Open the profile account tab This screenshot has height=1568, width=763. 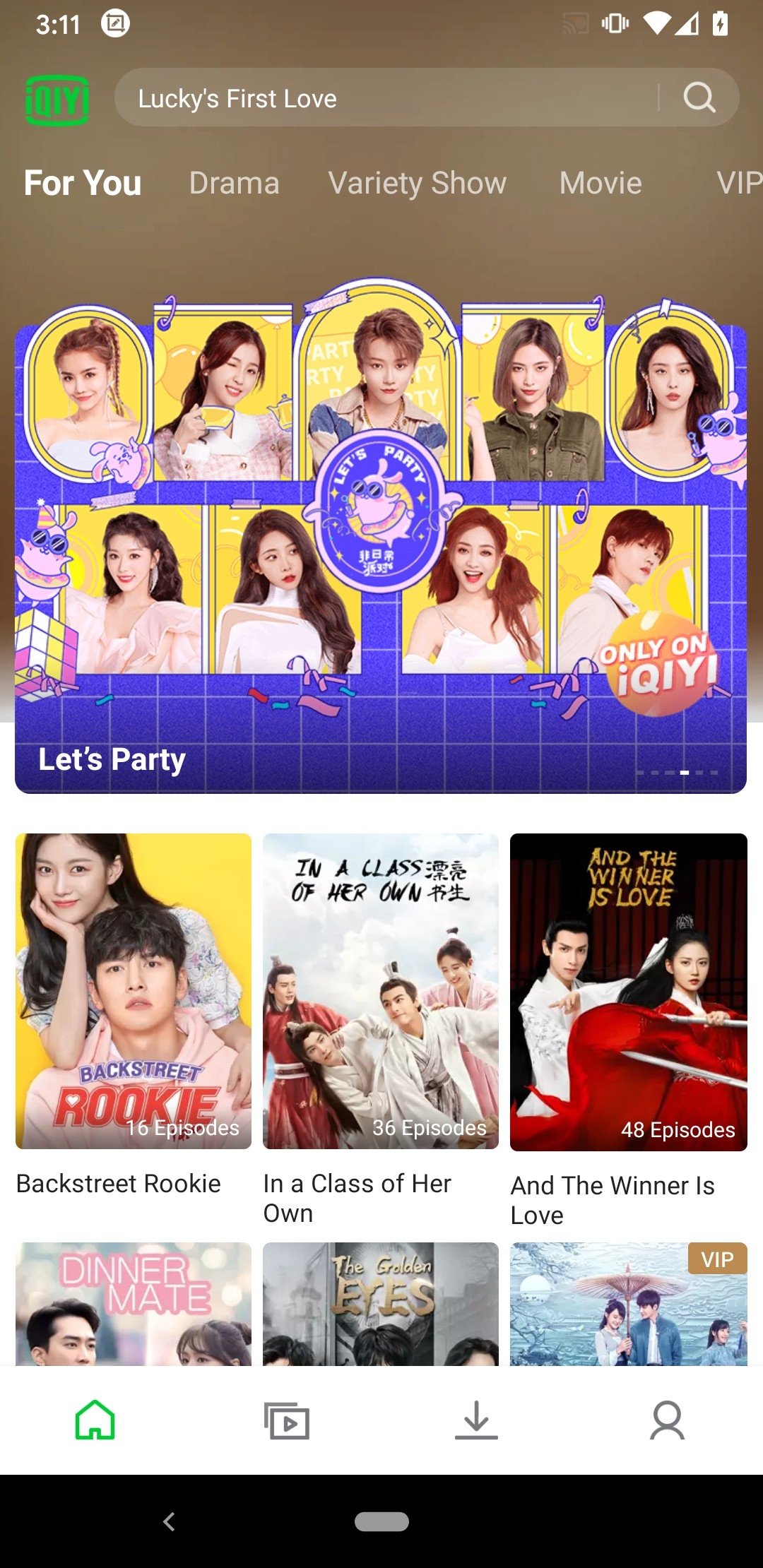(667, 1420)
